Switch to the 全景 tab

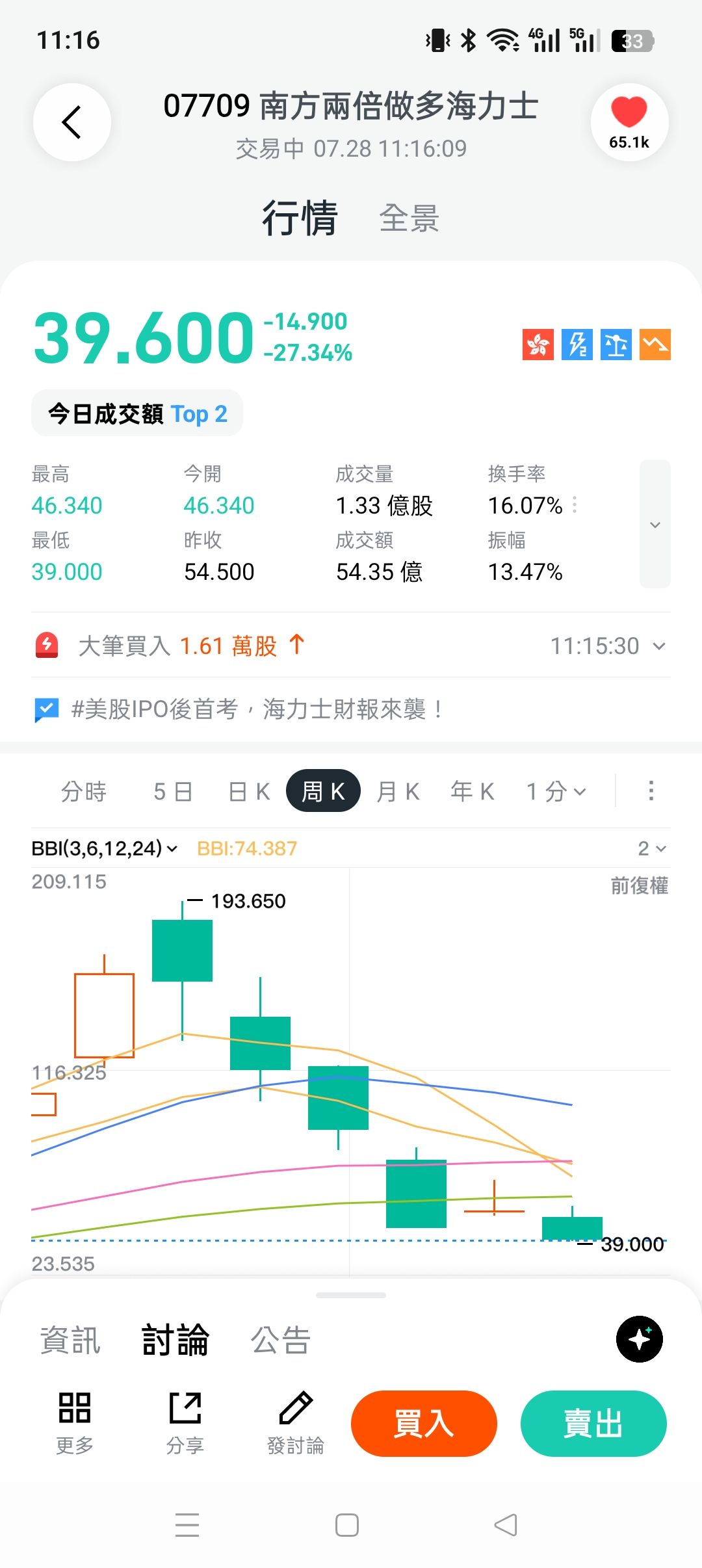pyautogui.click(x=409, y=218)
